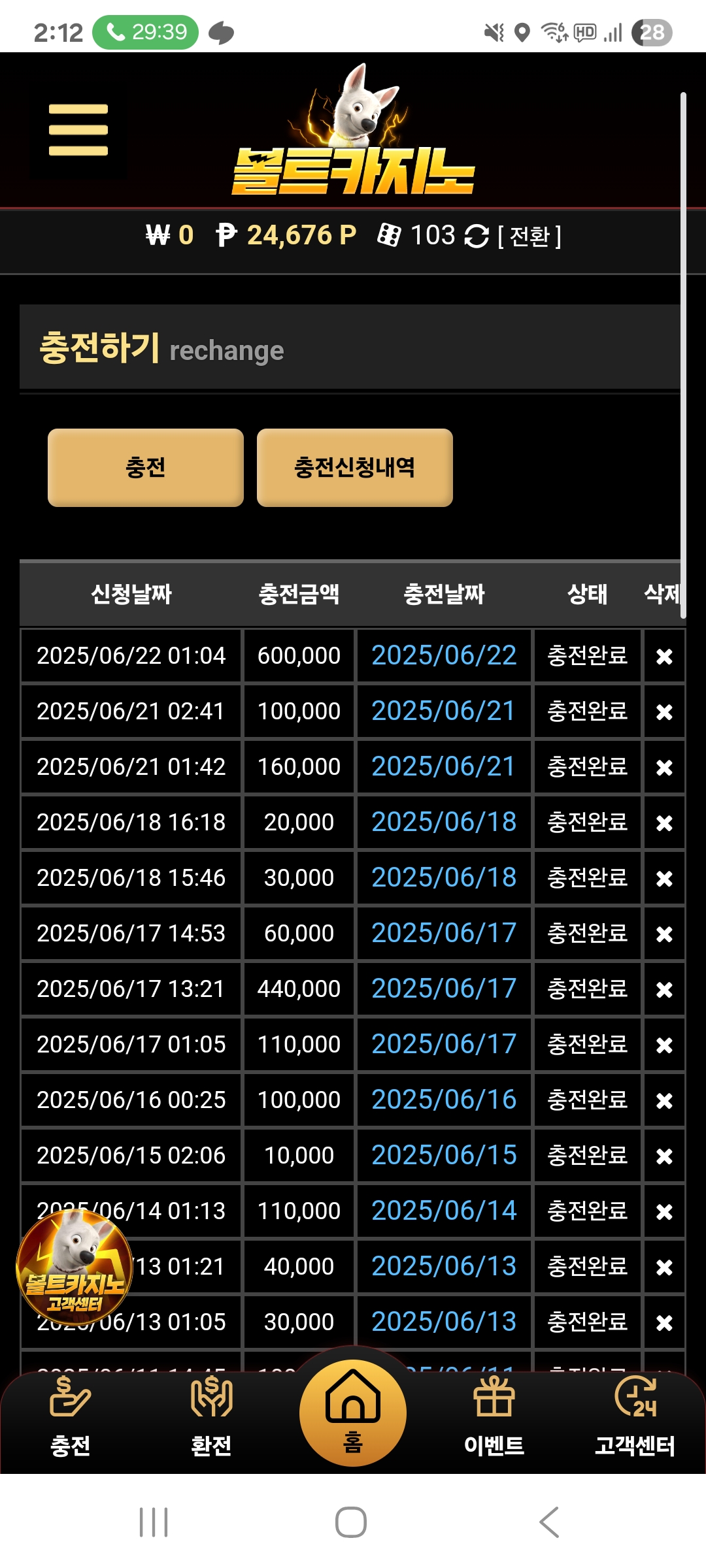Image resolution: width=706 pixels, height=1568 pixels.
Task: Open 충전신청내역 recharge history
Action: click(x=355, y=468)
